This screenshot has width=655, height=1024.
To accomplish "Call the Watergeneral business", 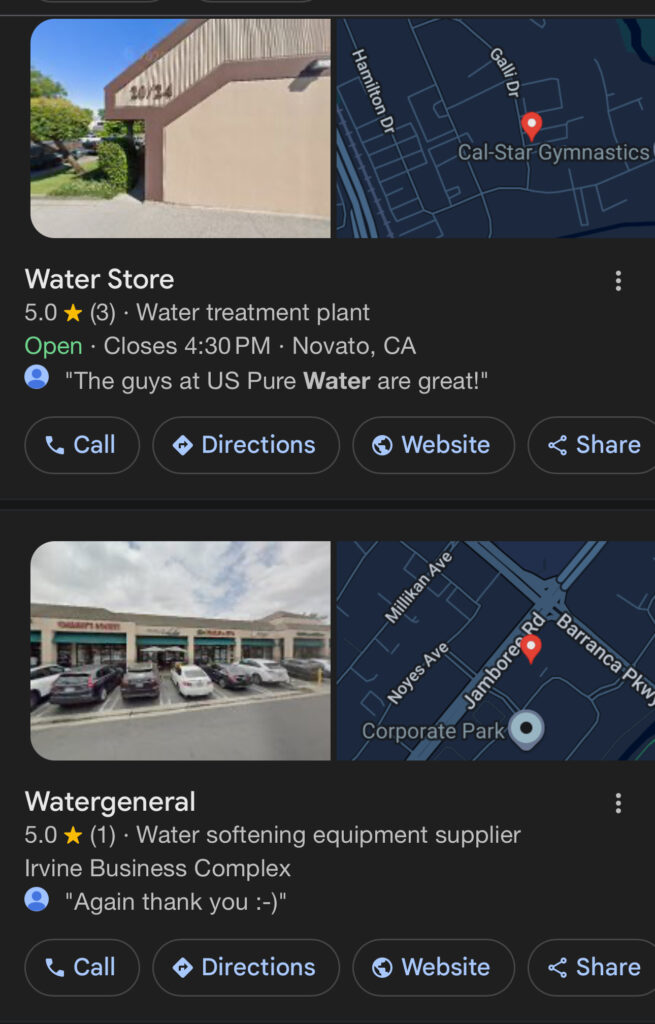I will (x=82, y=967).
